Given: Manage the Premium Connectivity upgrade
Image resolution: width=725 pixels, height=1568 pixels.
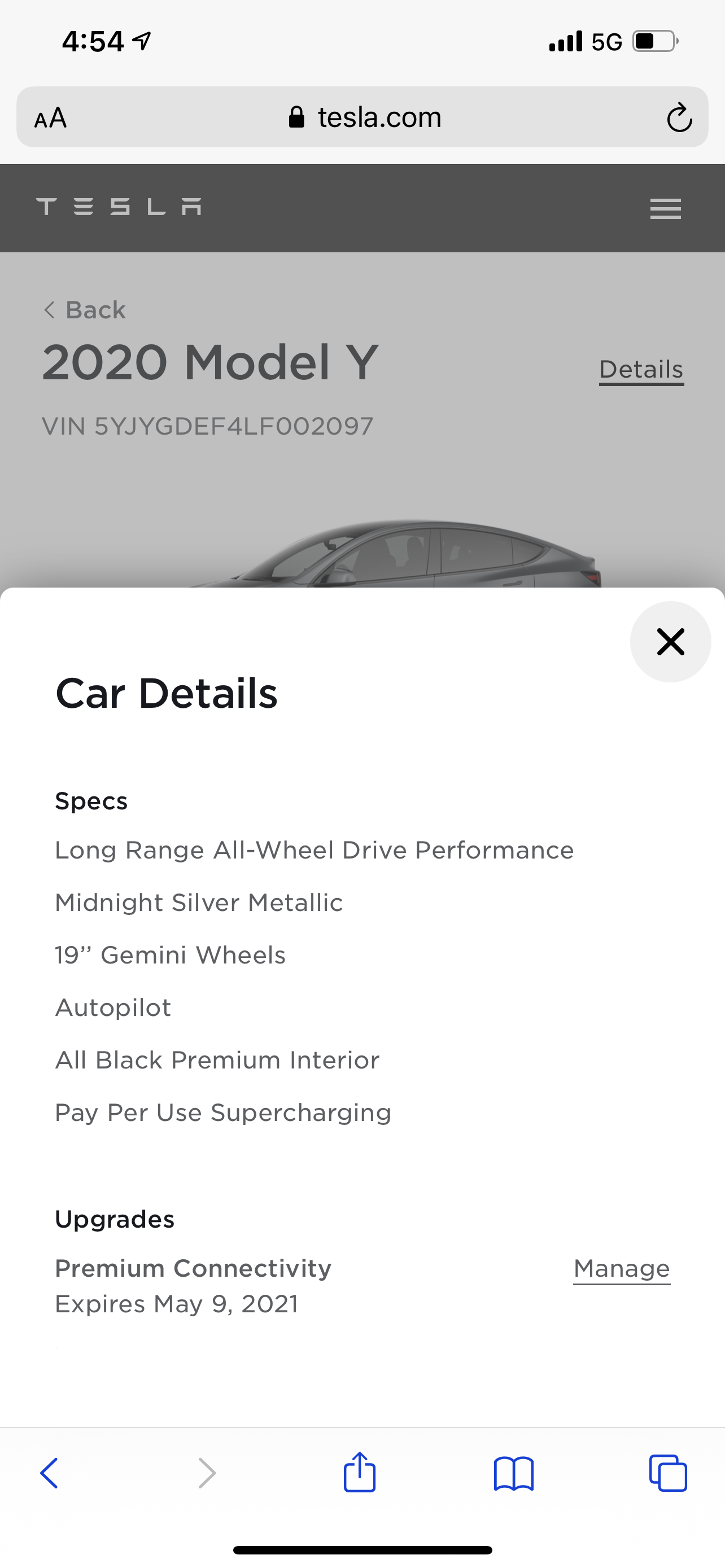Looking at the screenshot, I should point(621,1269).
